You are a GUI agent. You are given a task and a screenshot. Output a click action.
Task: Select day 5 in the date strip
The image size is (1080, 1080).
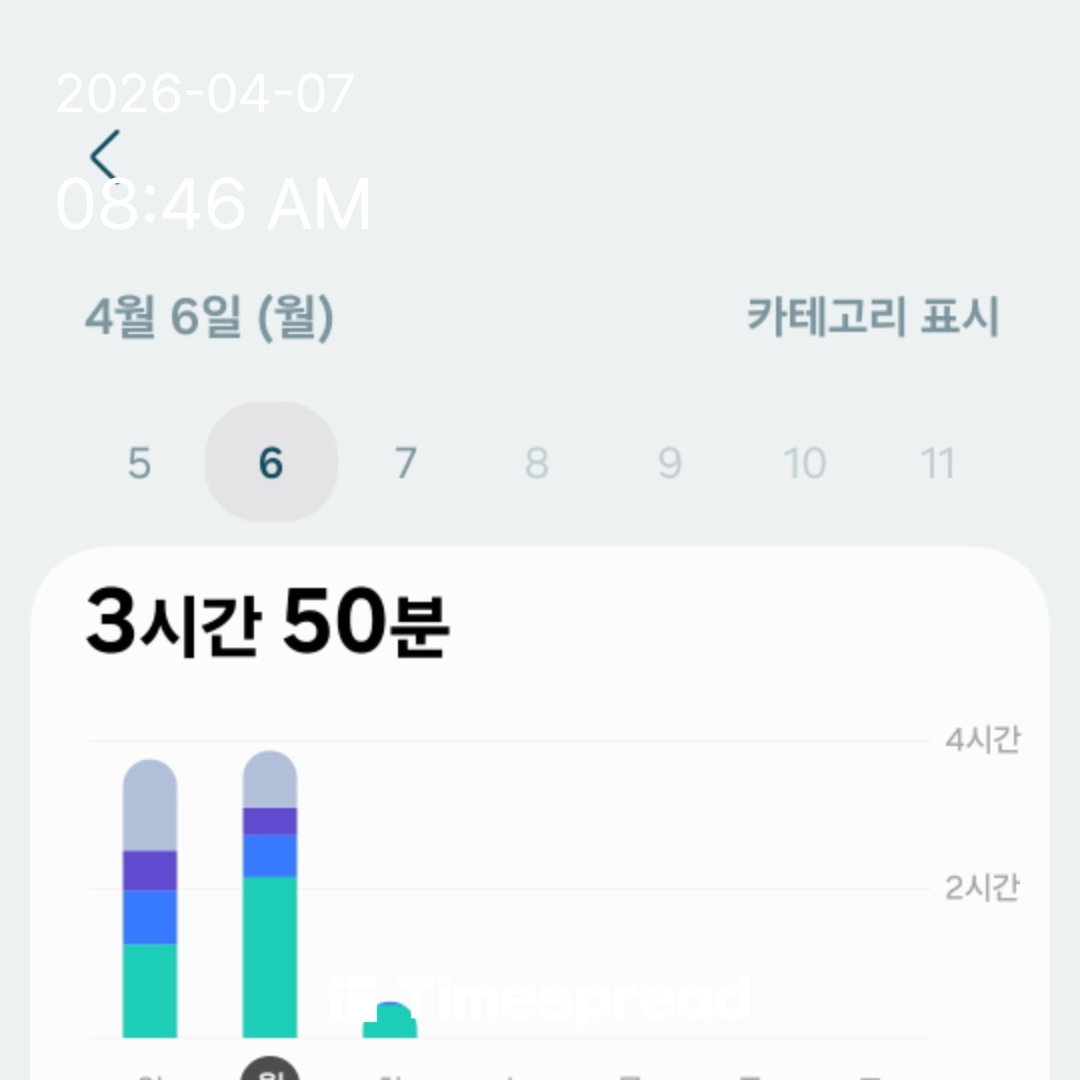pos(139,463)
